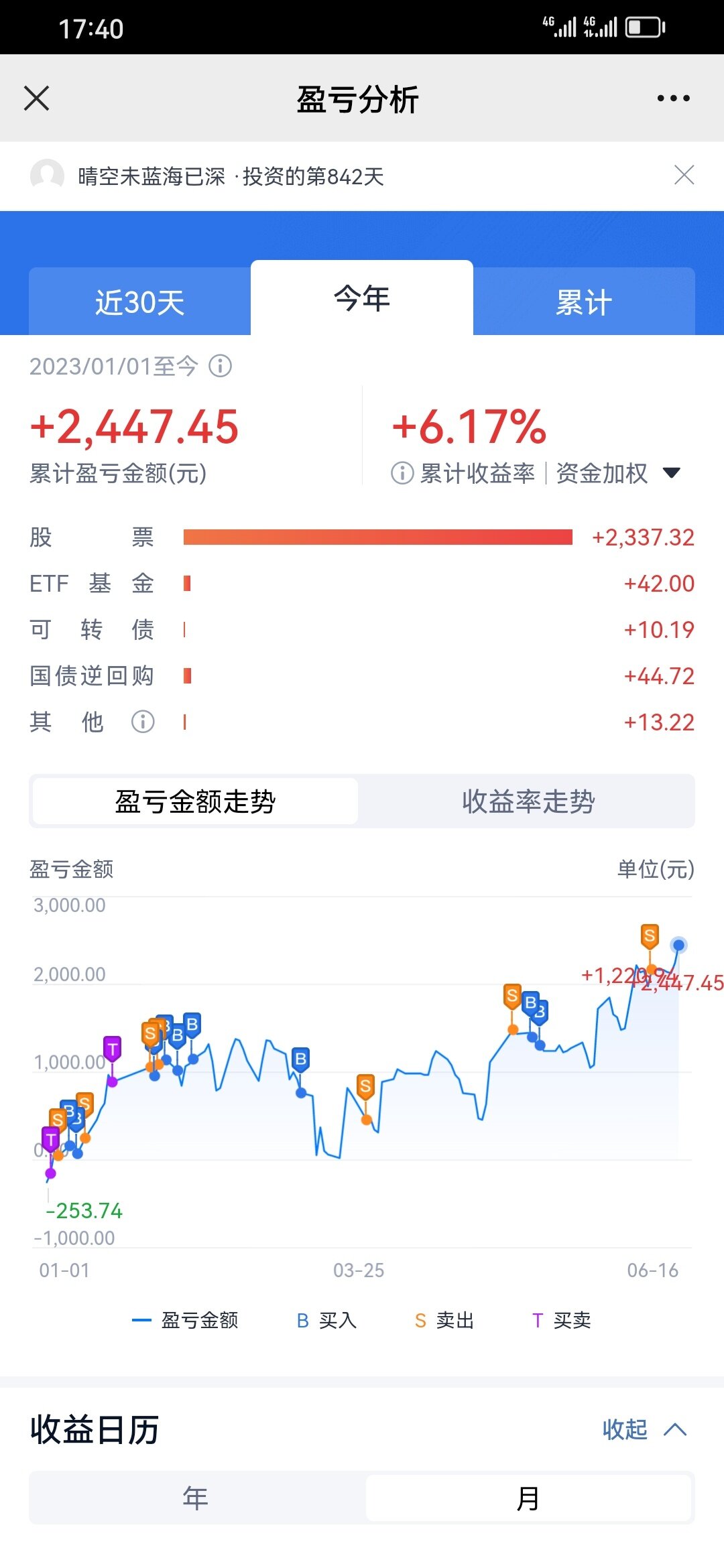Select the 今年 tab

pos(362,298)
